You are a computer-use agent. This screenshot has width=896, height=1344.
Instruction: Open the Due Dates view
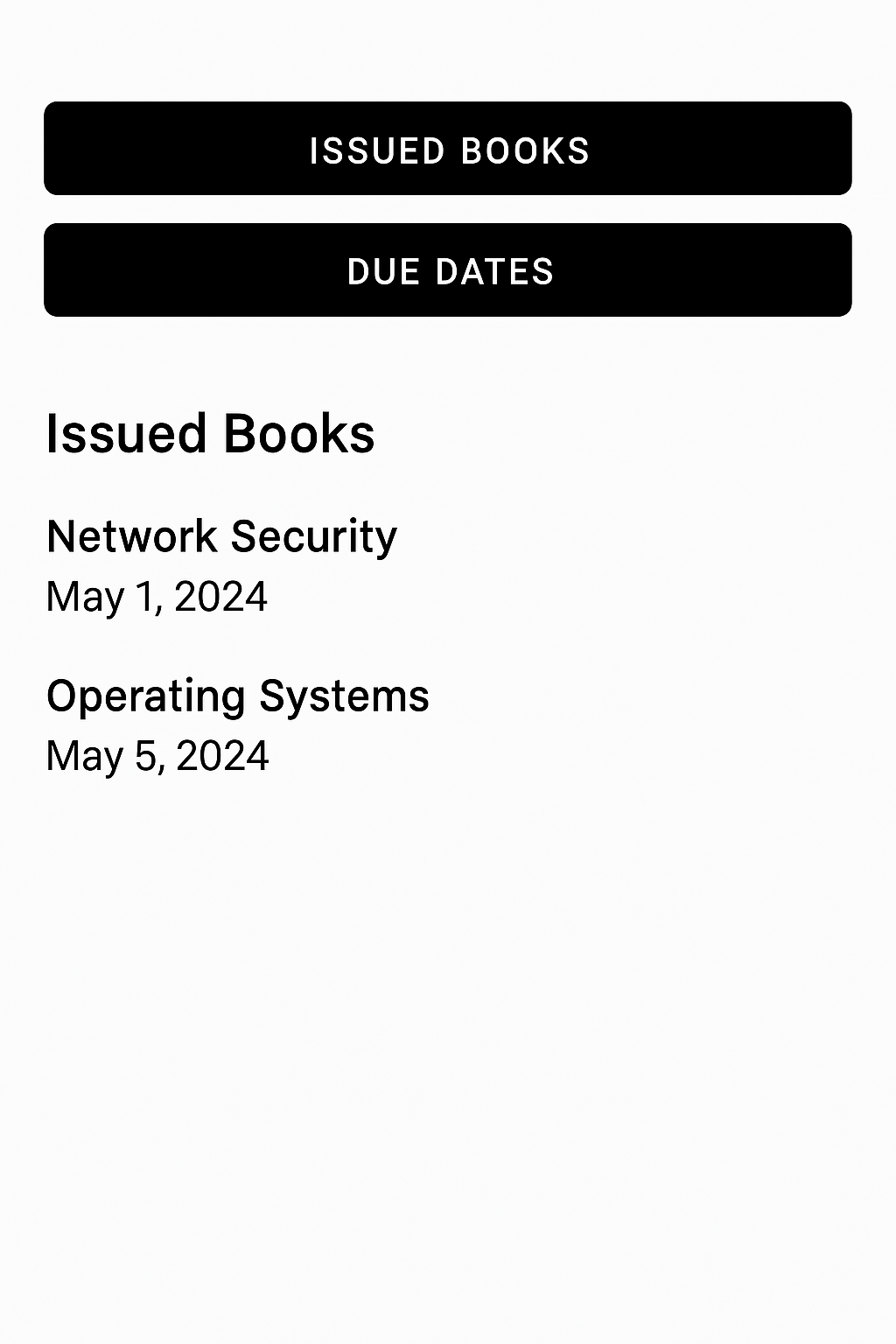[448, 270]
